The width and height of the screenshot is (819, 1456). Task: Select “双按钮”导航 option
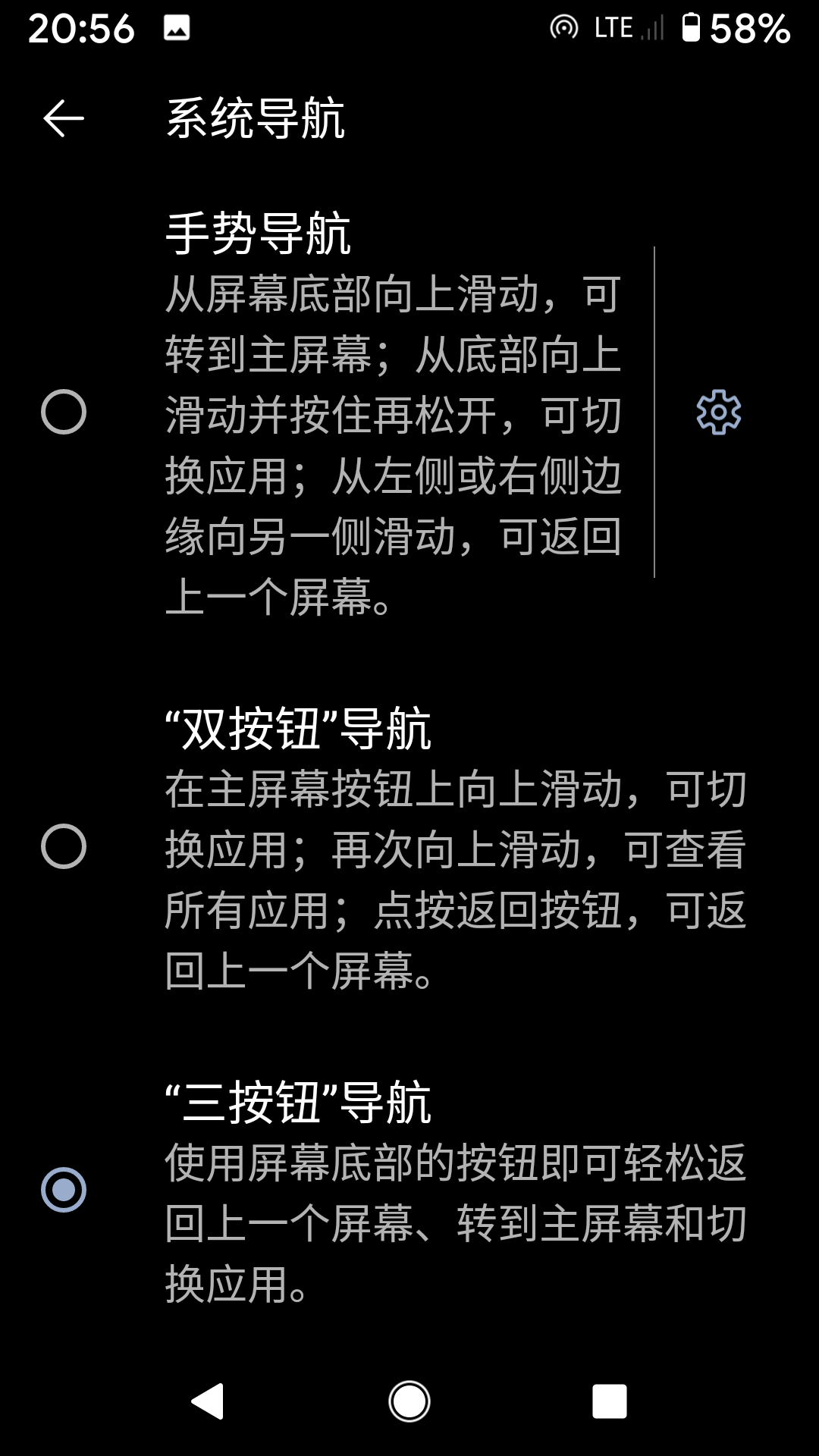(64, 846)
